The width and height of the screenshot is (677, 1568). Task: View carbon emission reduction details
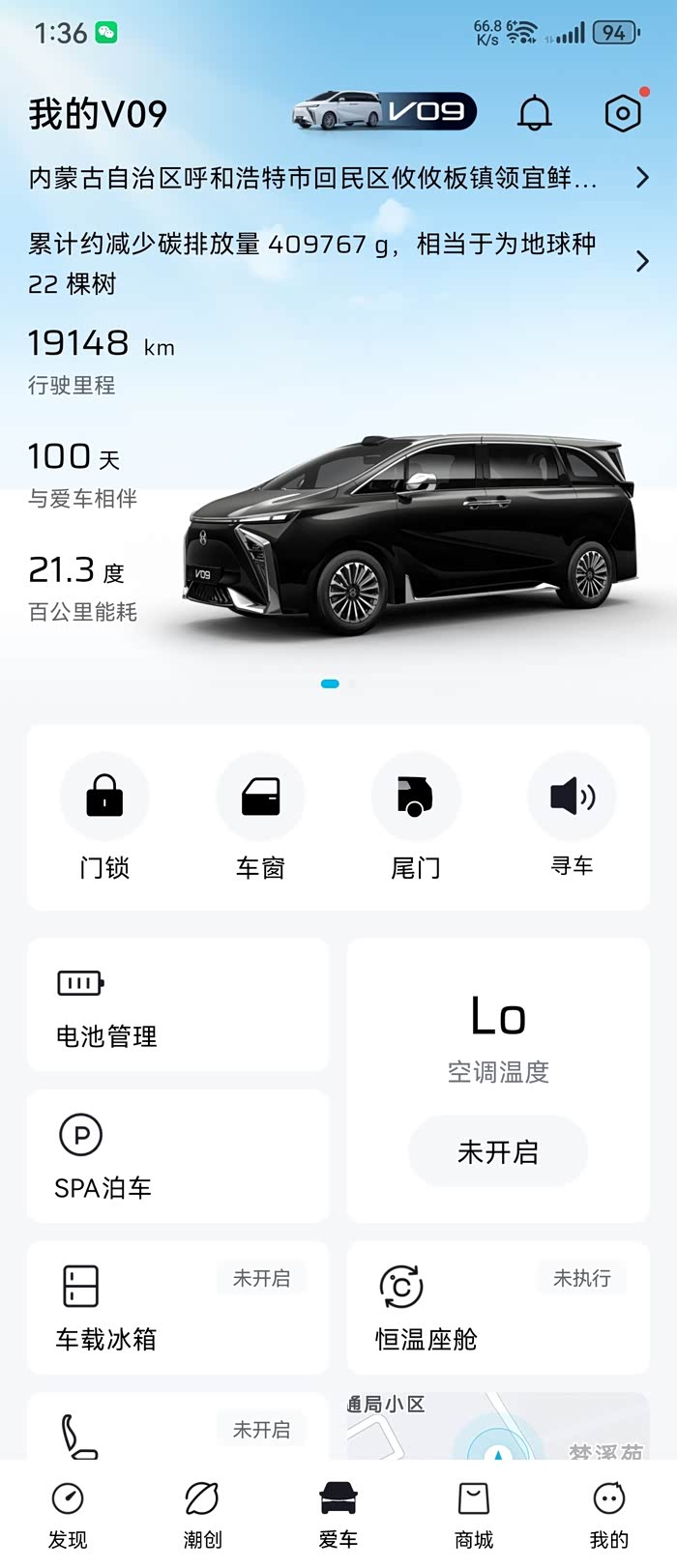(338, 263)
